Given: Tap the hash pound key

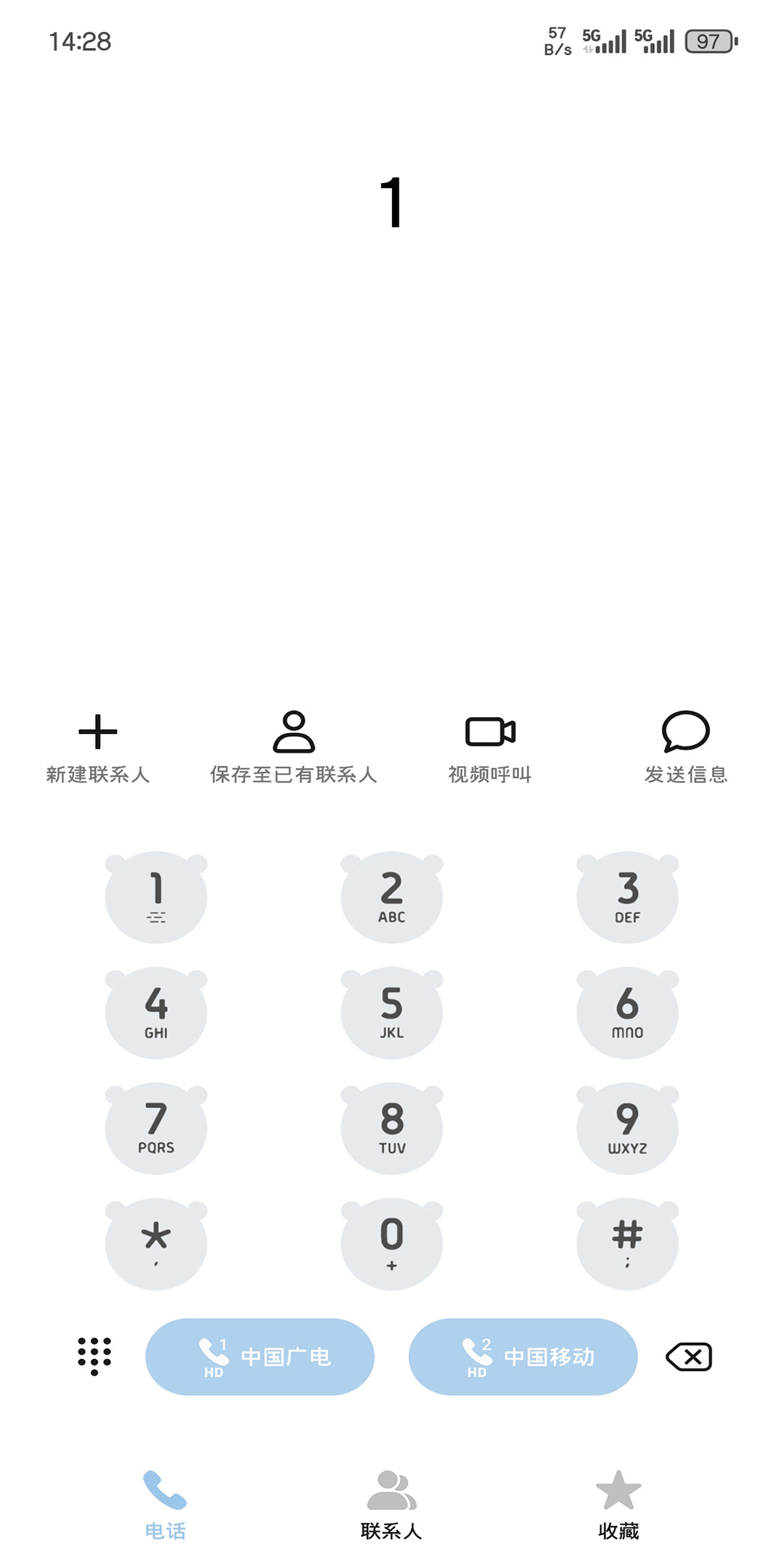Looking at the screenshot, I should [627, 1245].
